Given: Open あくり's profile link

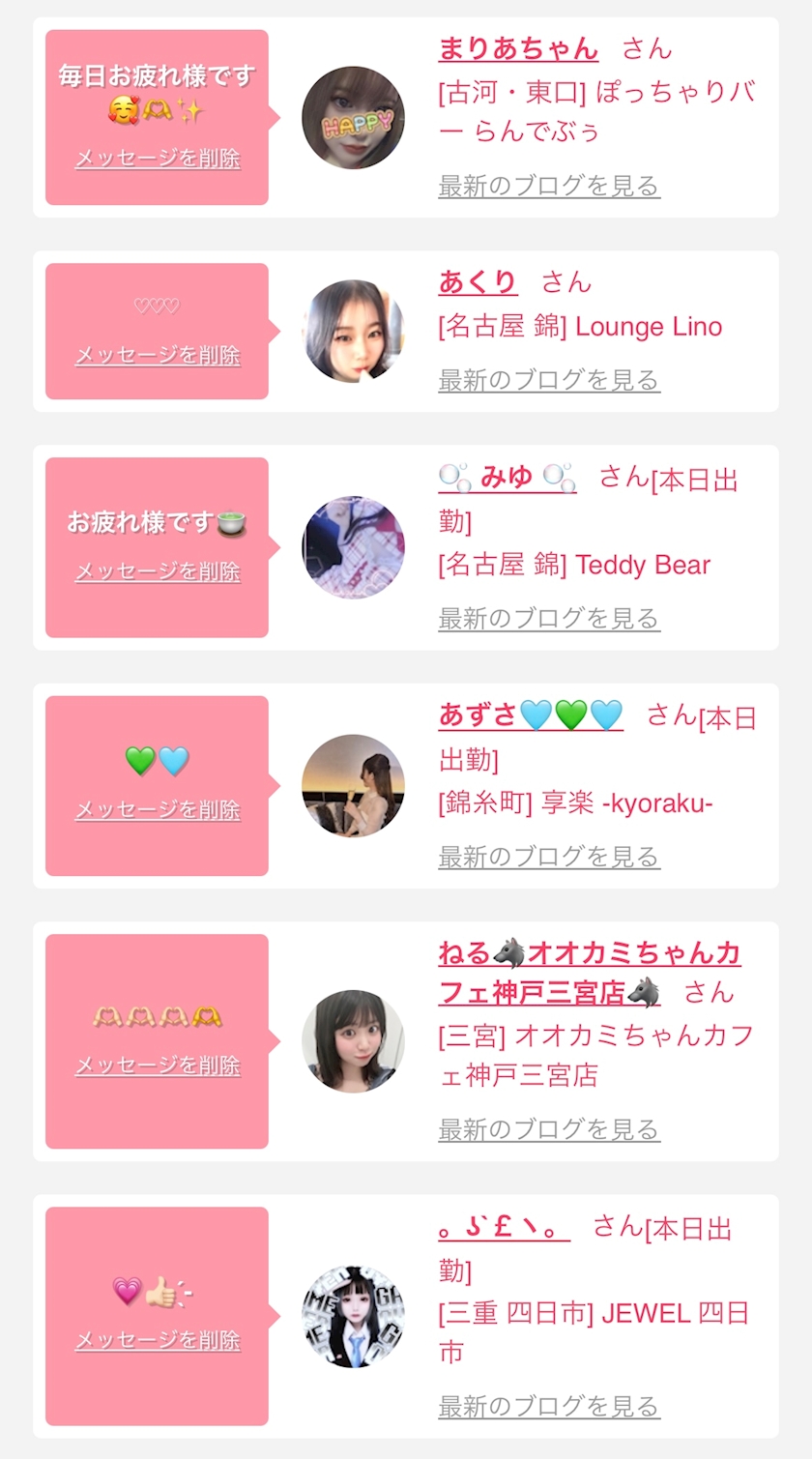Looking at the screenshot, I should tap(478, 281).
